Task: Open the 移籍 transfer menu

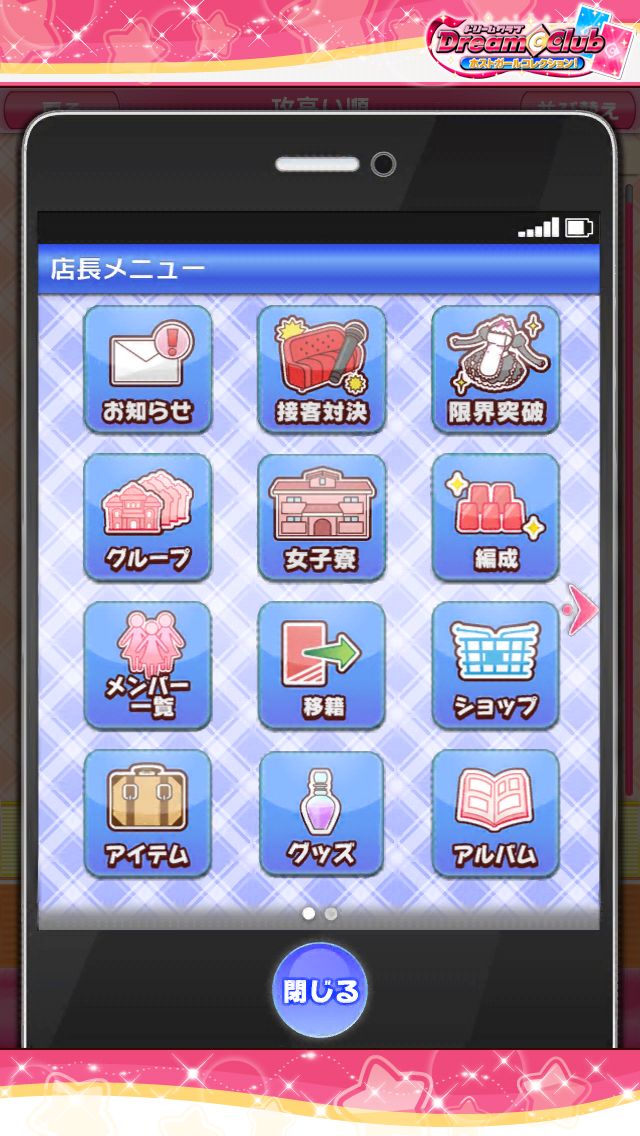Action: click(x=321, y=665)
